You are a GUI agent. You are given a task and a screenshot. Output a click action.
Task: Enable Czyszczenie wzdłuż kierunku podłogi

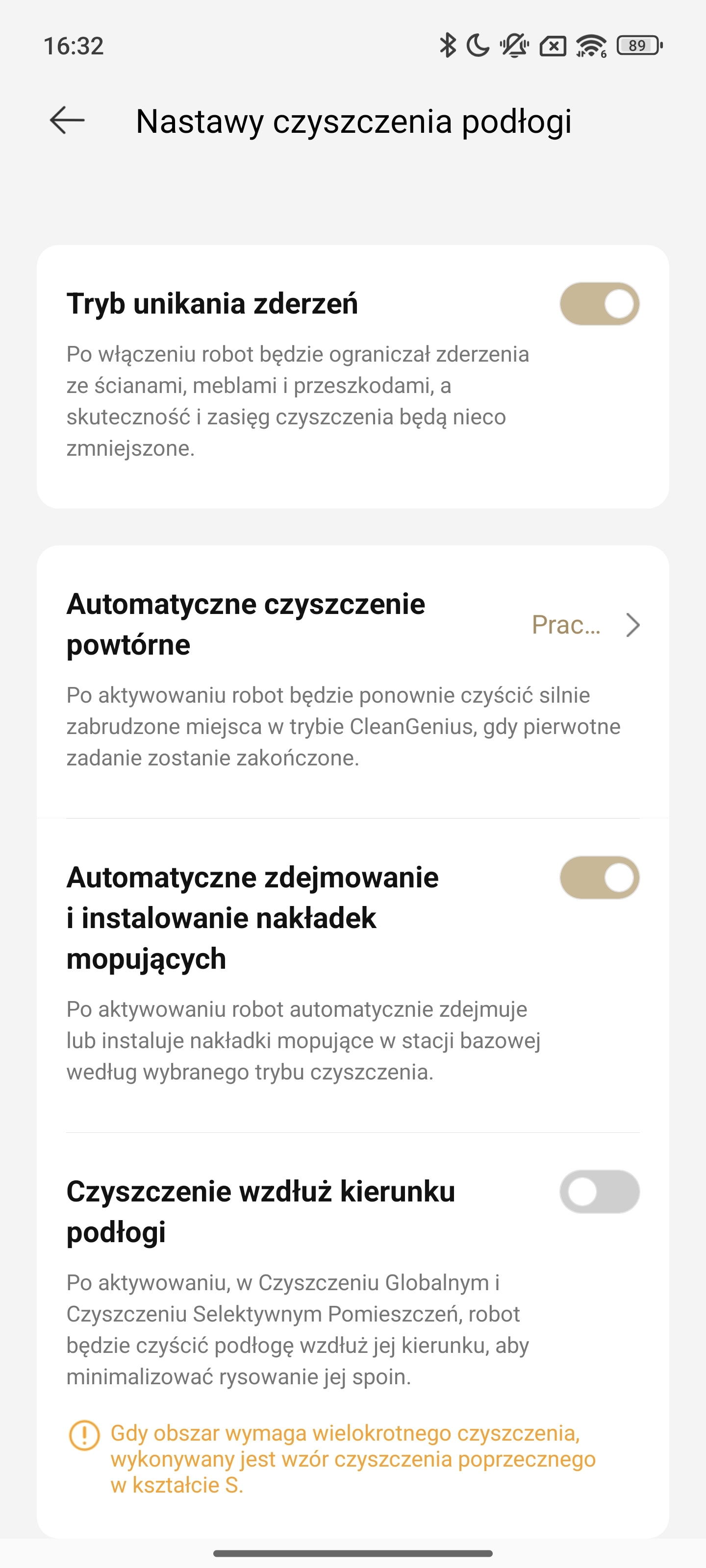[x=600, y=1192]
